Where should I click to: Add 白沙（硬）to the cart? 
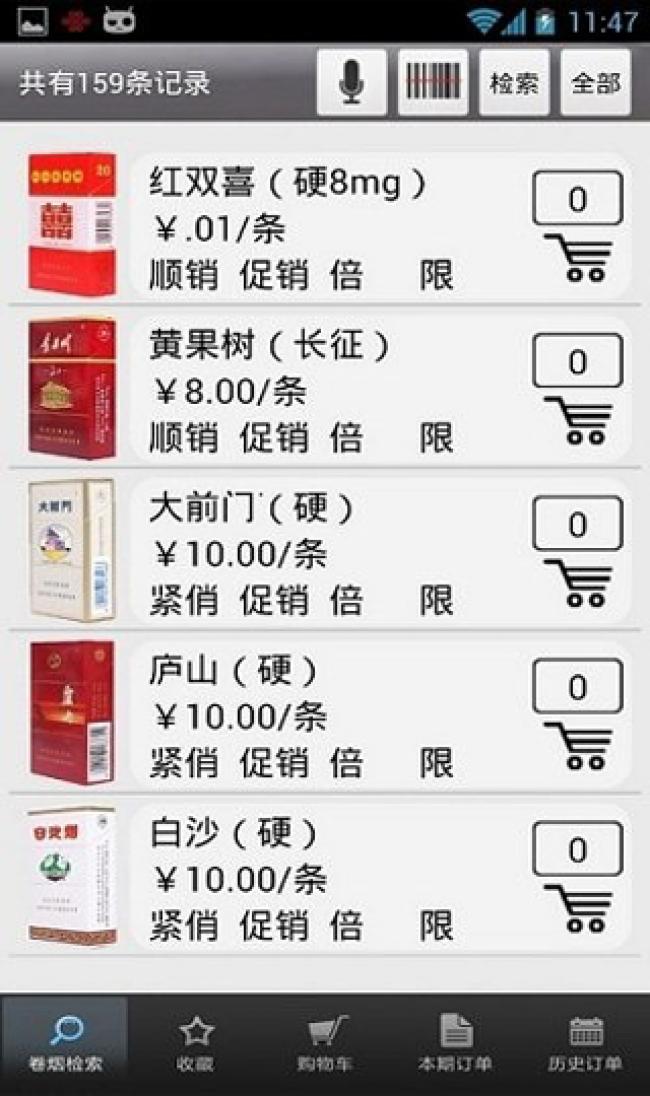(578, 908)
